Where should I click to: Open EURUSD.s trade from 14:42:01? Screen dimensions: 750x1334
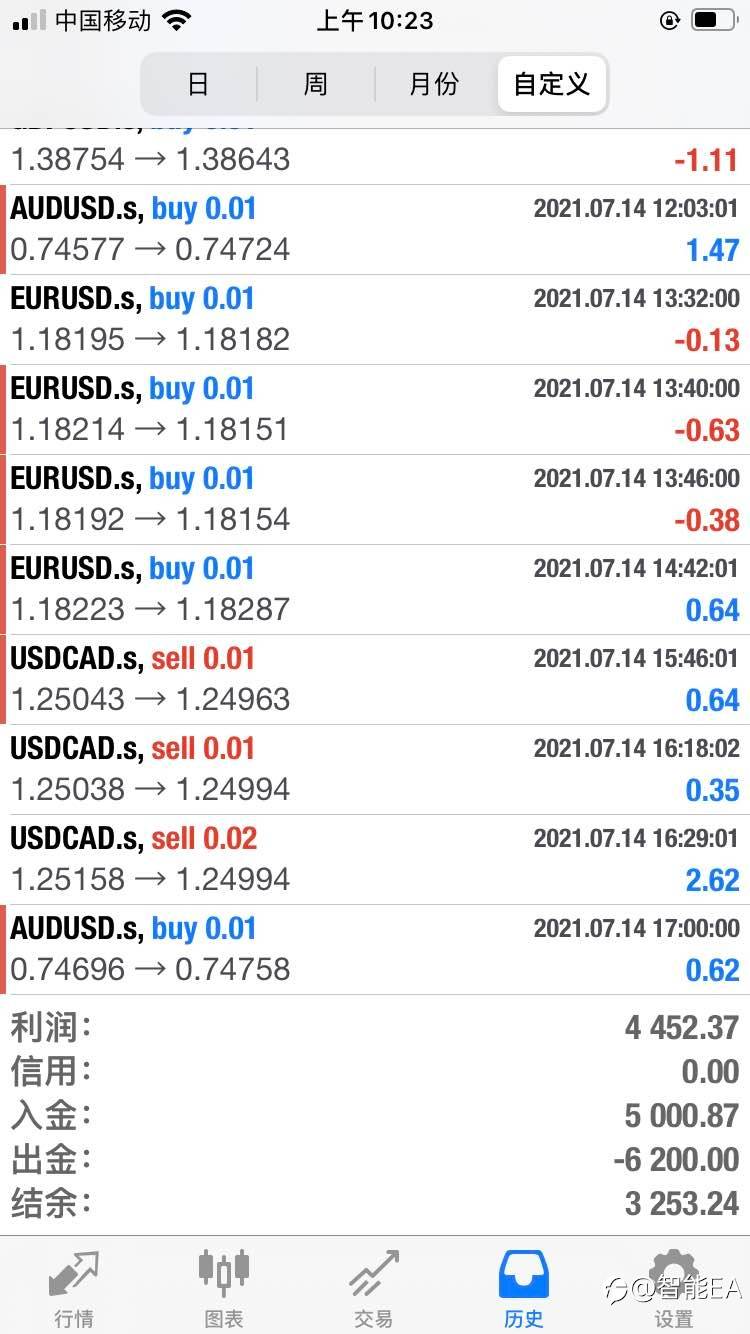[375, 590]
